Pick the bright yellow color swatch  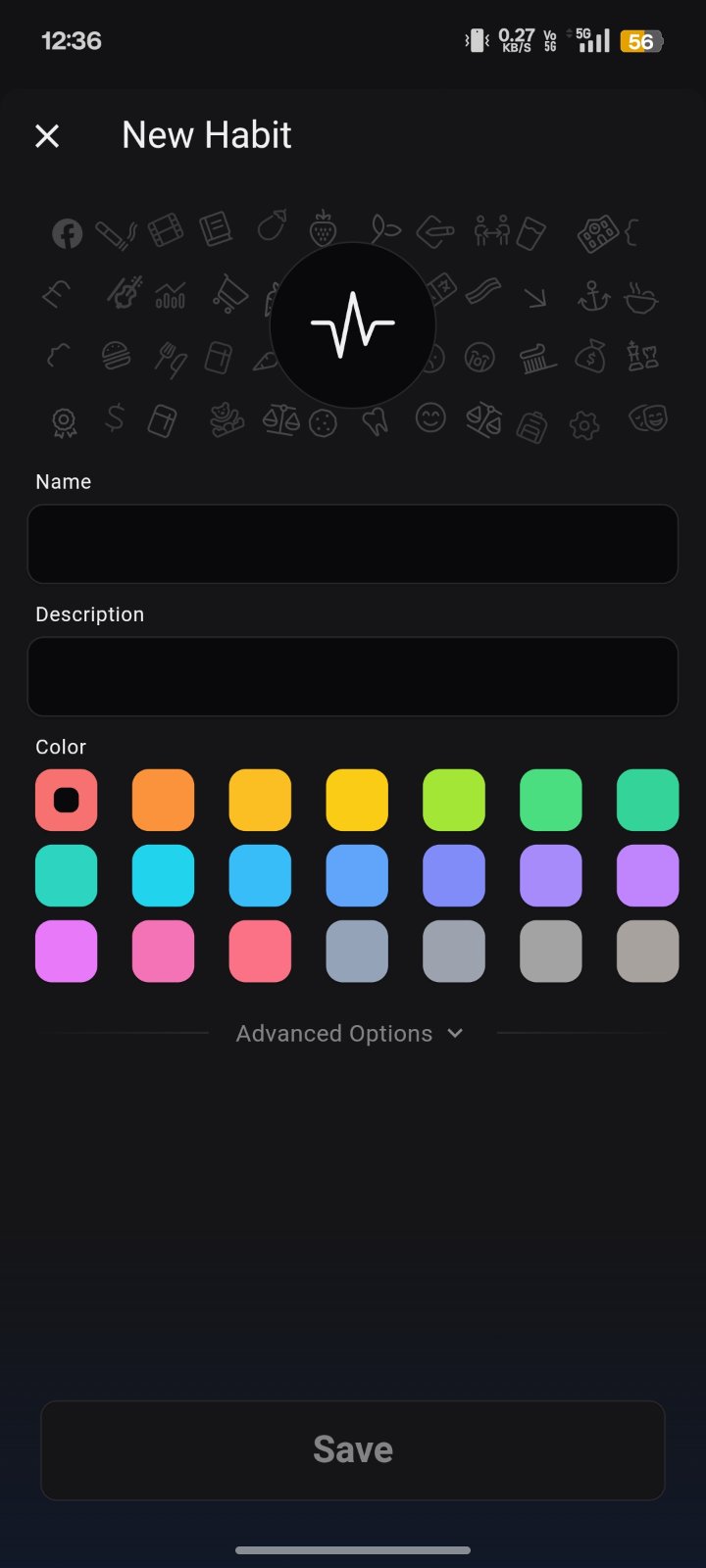tap(357, 800)
